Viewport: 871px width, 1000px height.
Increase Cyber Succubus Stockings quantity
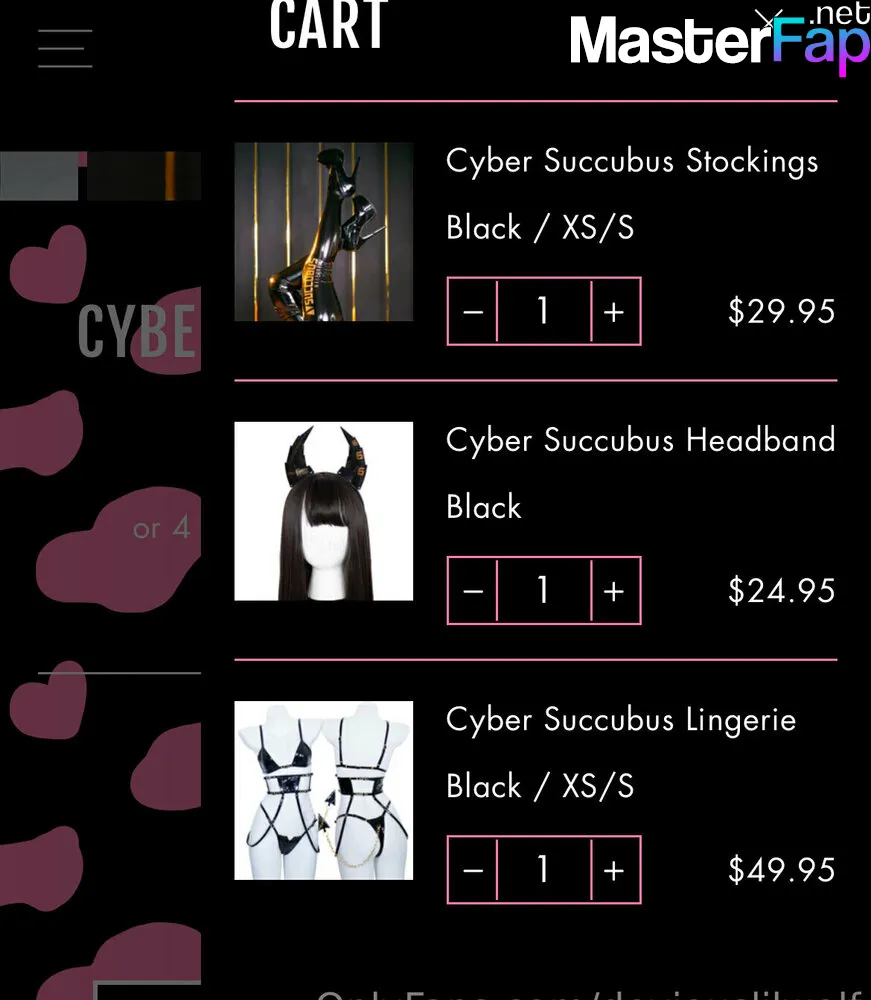tap(614, 311)
